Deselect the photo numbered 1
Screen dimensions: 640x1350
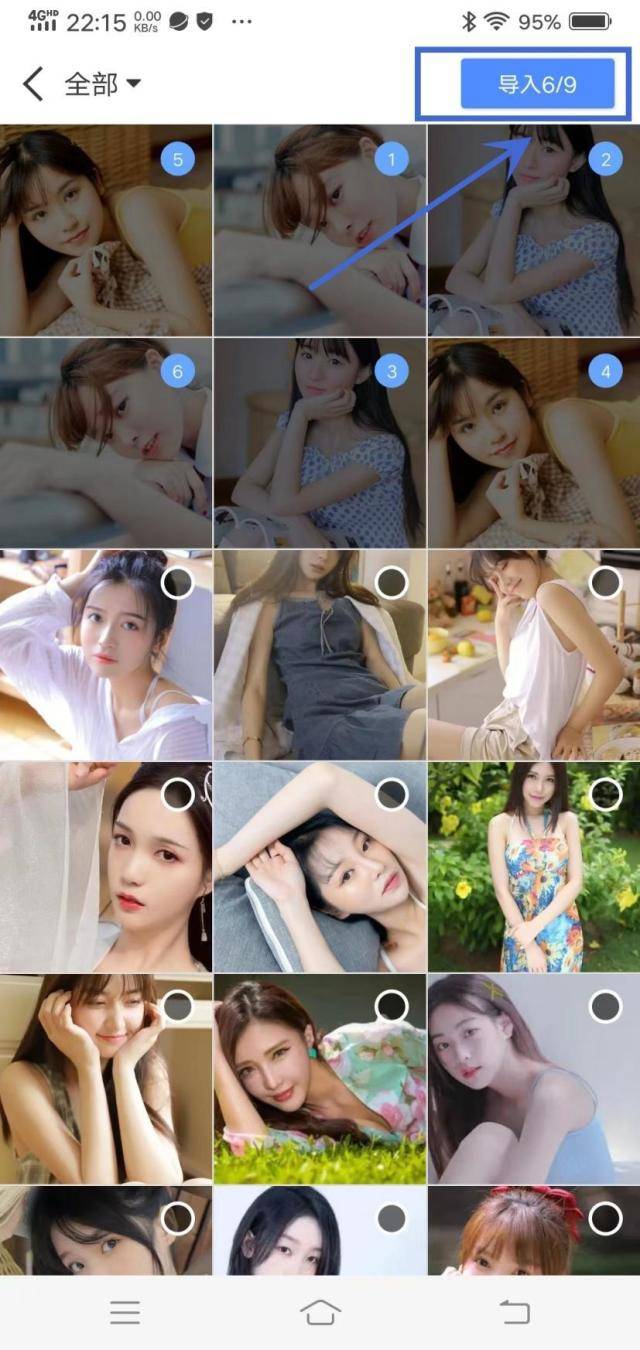391,159
